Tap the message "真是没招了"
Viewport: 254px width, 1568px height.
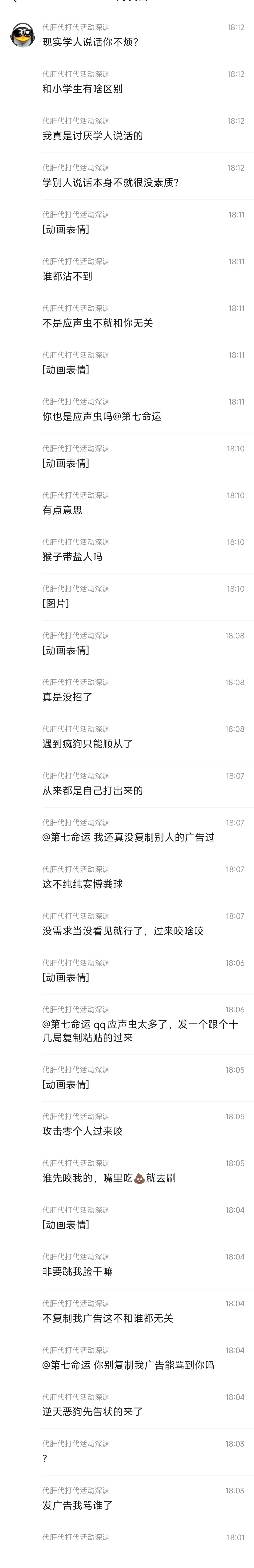click(x=67, y=697)
